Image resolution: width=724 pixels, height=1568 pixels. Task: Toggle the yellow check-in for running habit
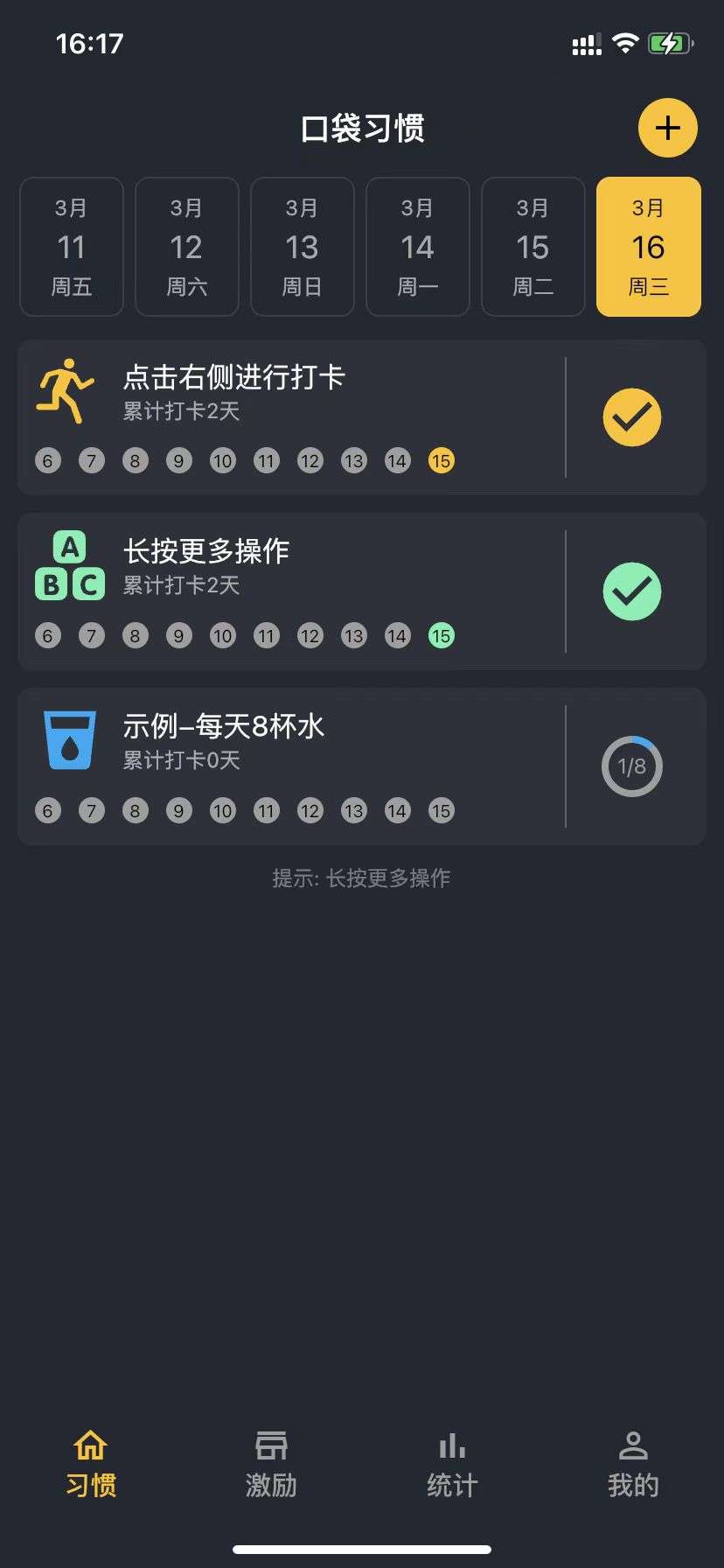click(x=632, y=417)
